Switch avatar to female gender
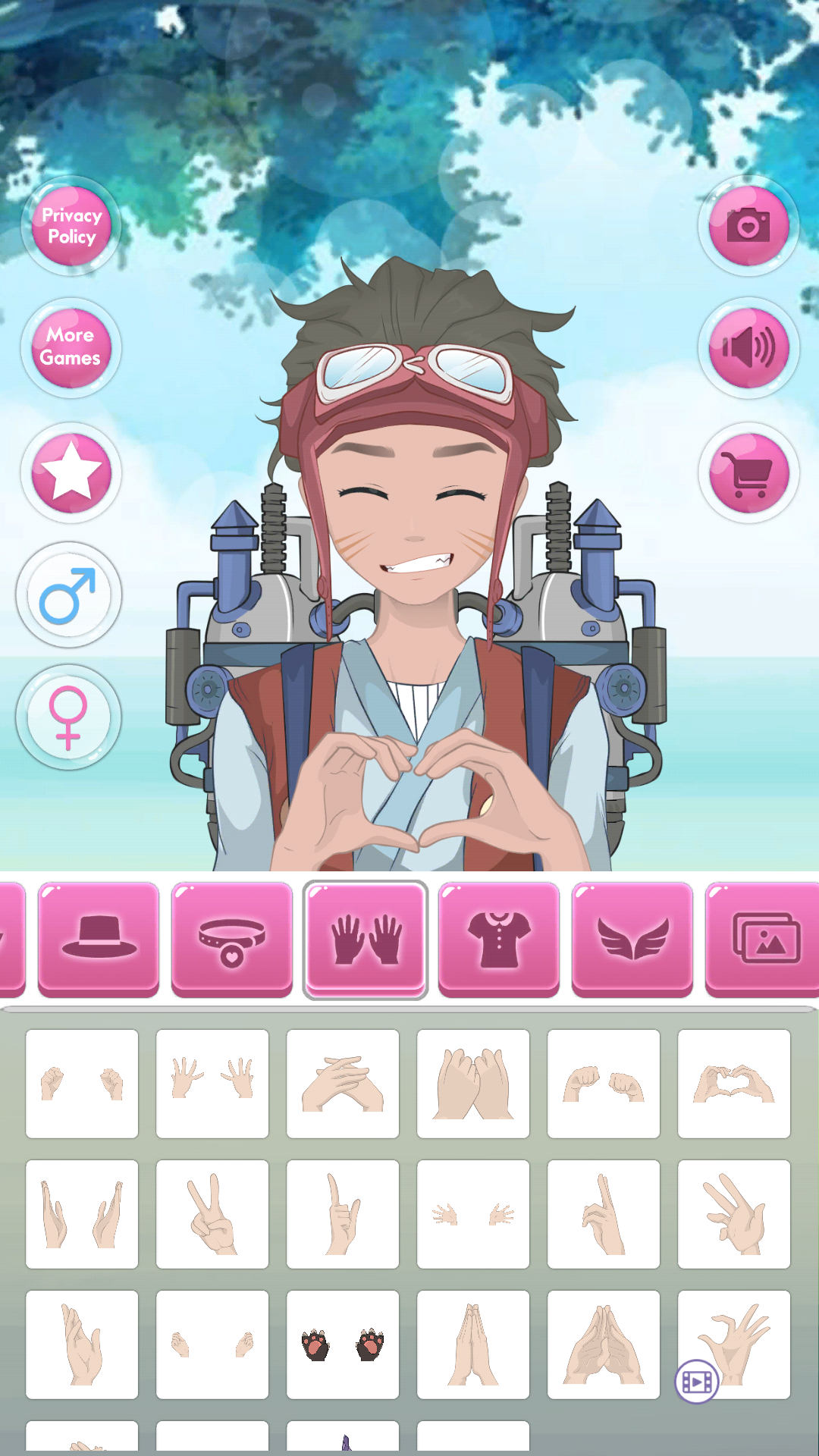This screenshot has height=1456, width=819. (x=70, y=718)
